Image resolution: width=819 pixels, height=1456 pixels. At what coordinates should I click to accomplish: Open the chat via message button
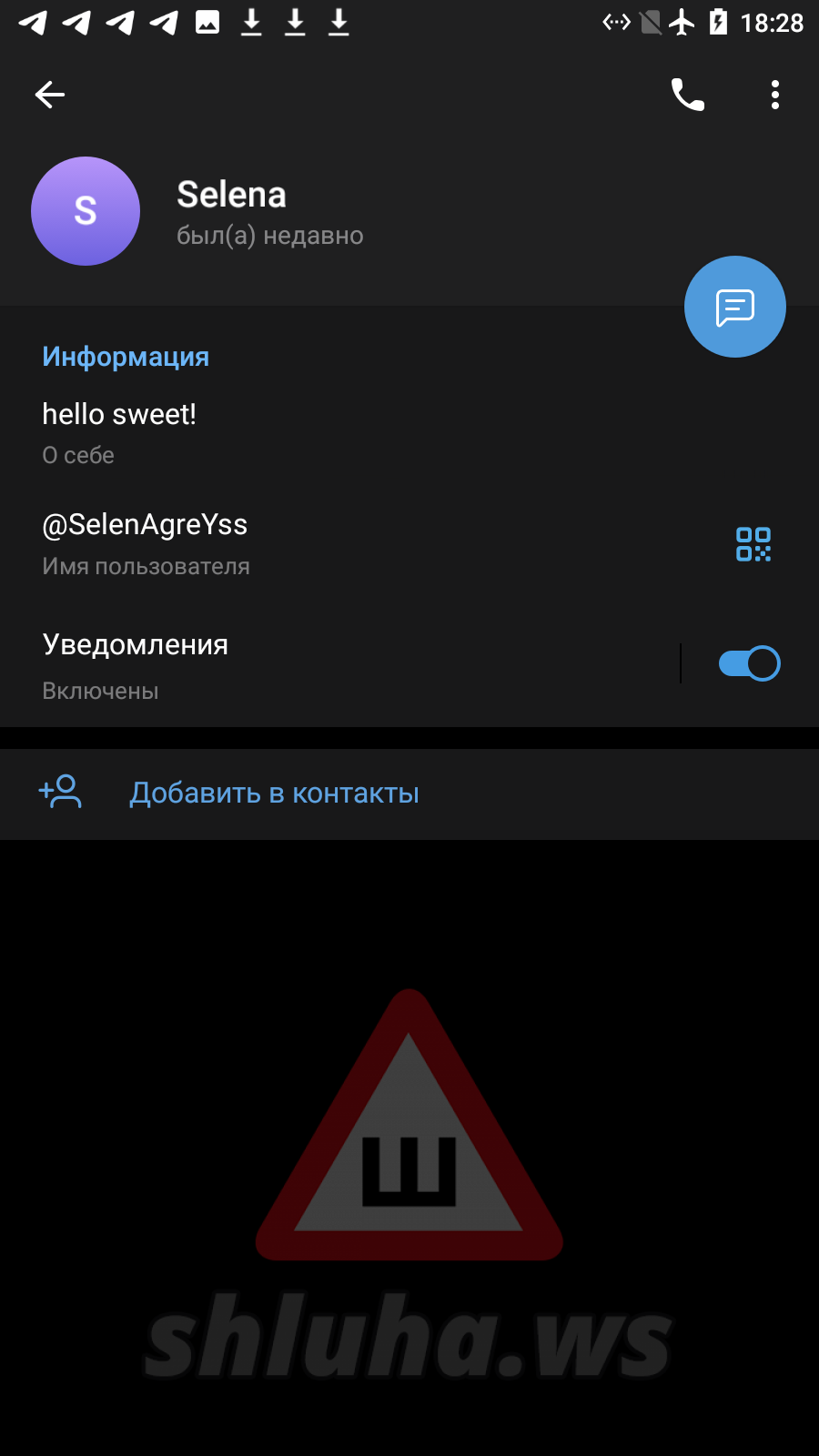pos(734,308)
